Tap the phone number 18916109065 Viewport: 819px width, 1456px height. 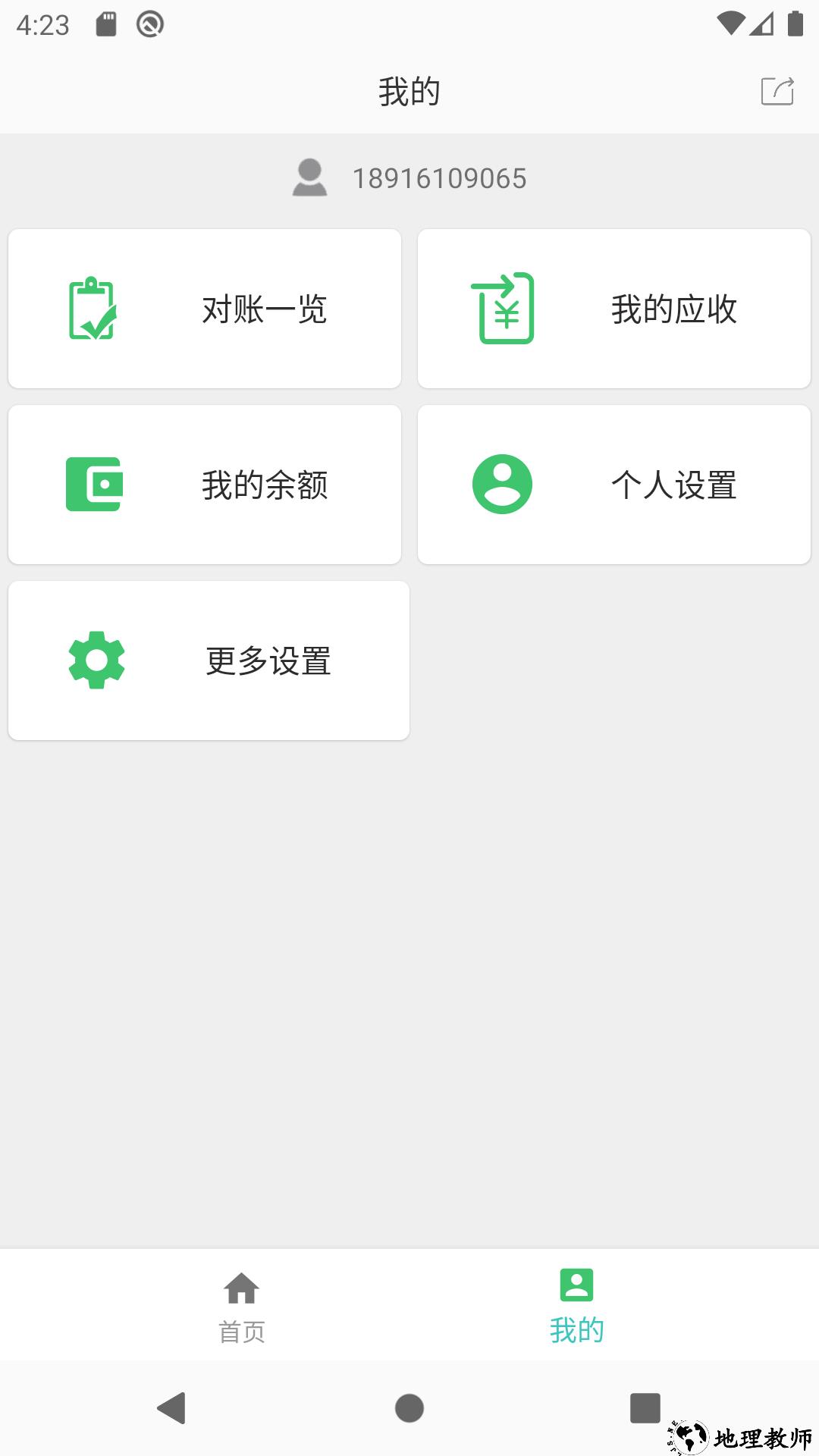(438, 178)
